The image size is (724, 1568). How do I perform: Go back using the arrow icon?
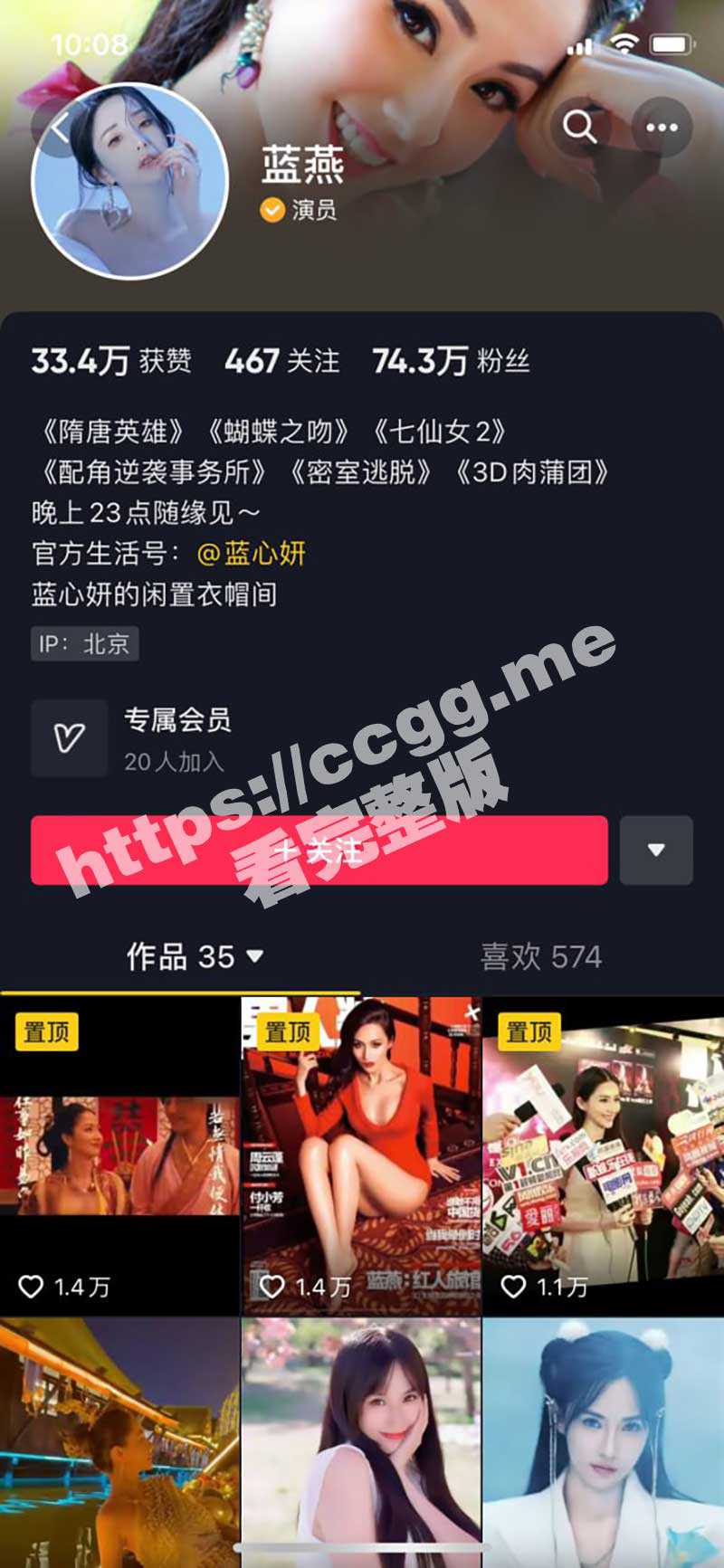pos(60,128)
